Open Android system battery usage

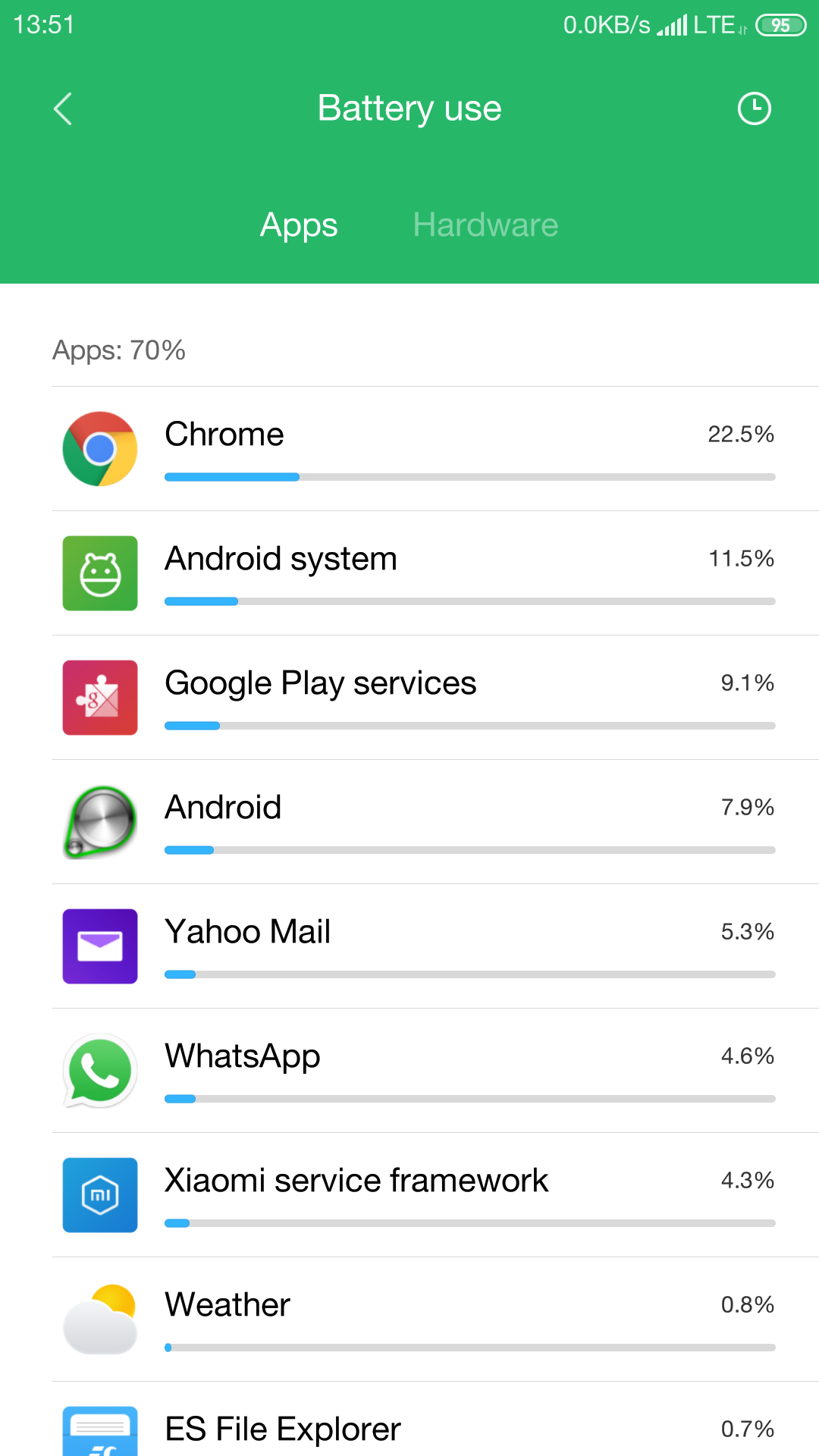(435, 573)
